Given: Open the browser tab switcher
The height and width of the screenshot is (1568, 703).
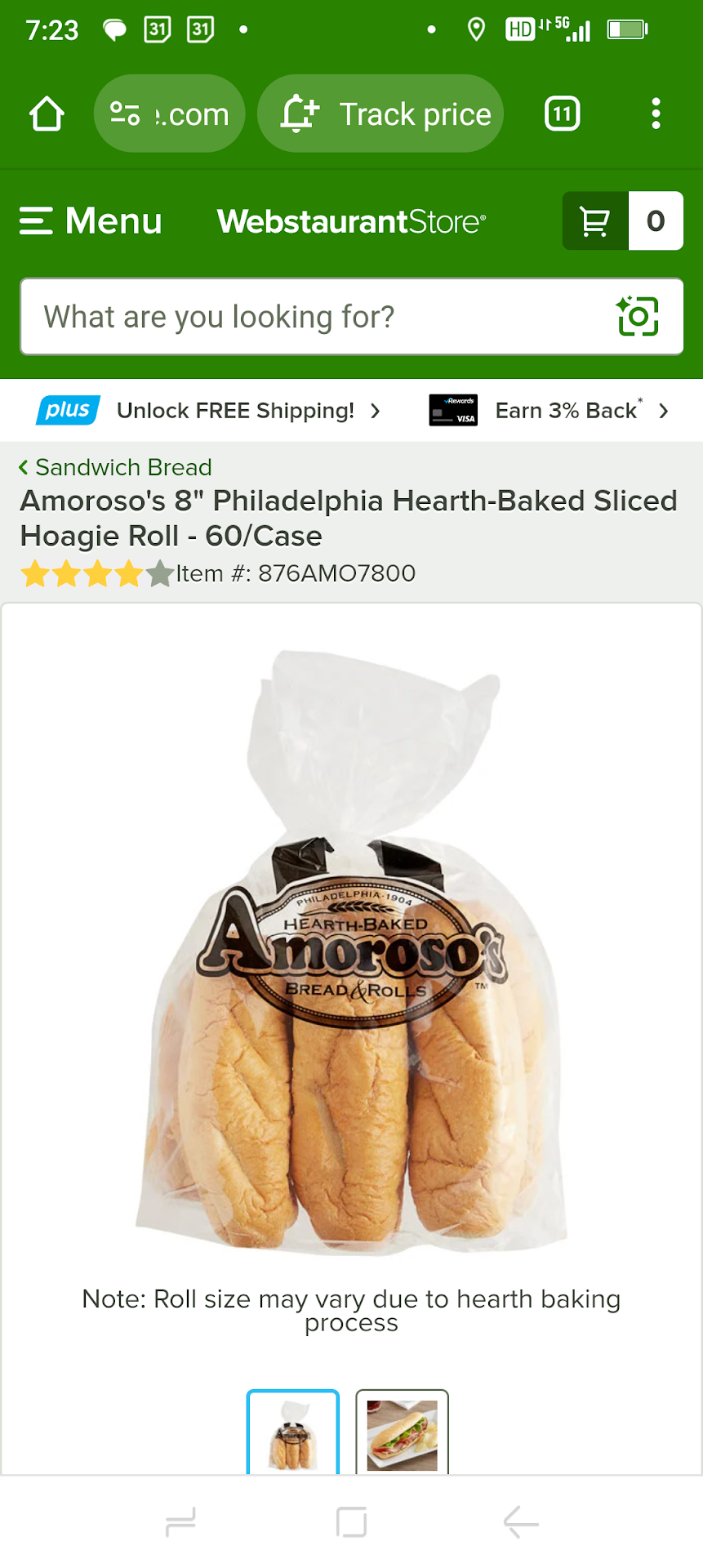Looking at the screenshot, I should pyautogui.click(x=562, y=114).
